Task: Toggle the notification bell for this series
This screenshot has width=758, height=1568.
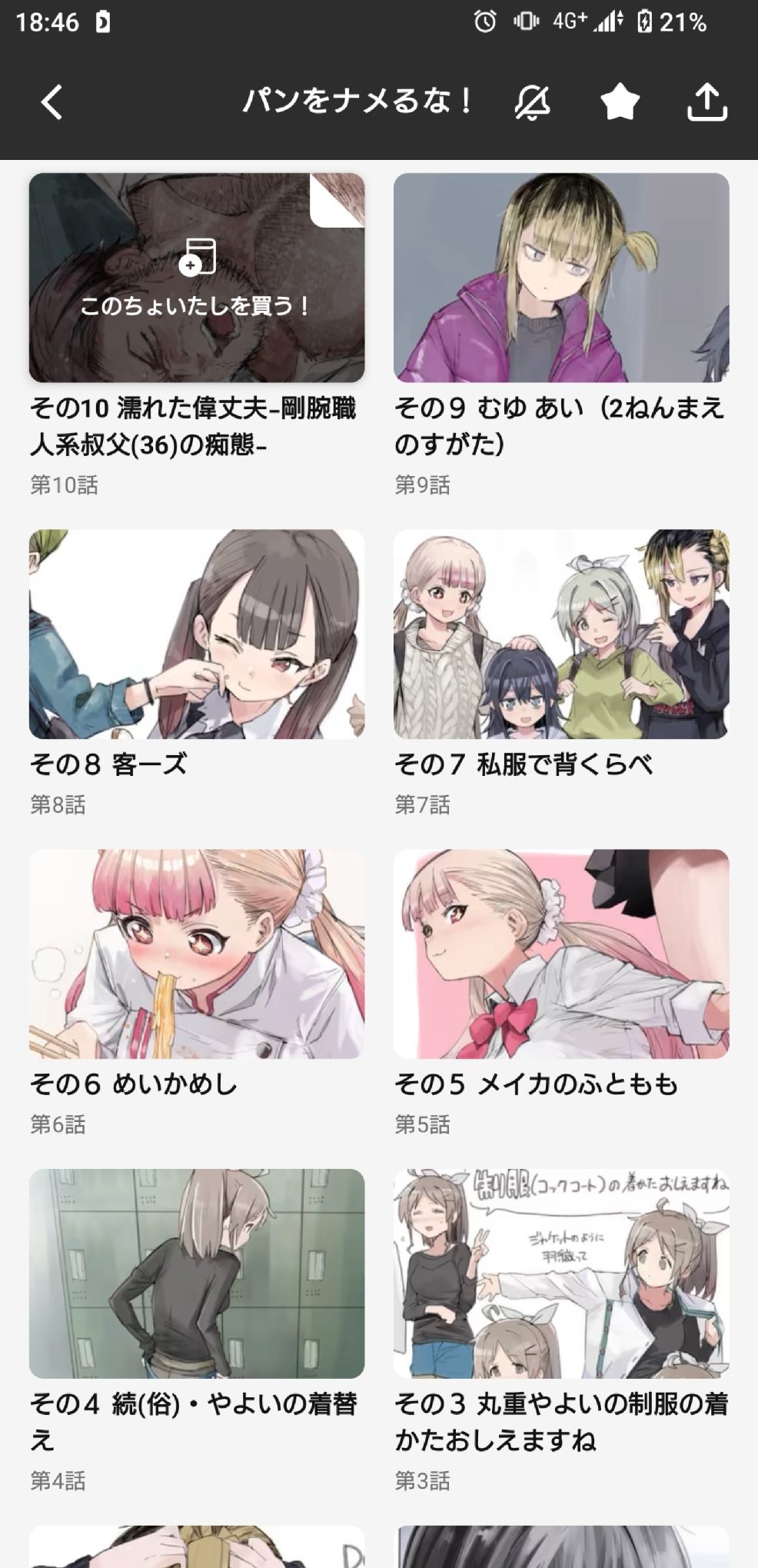Action: click(532, 102)
